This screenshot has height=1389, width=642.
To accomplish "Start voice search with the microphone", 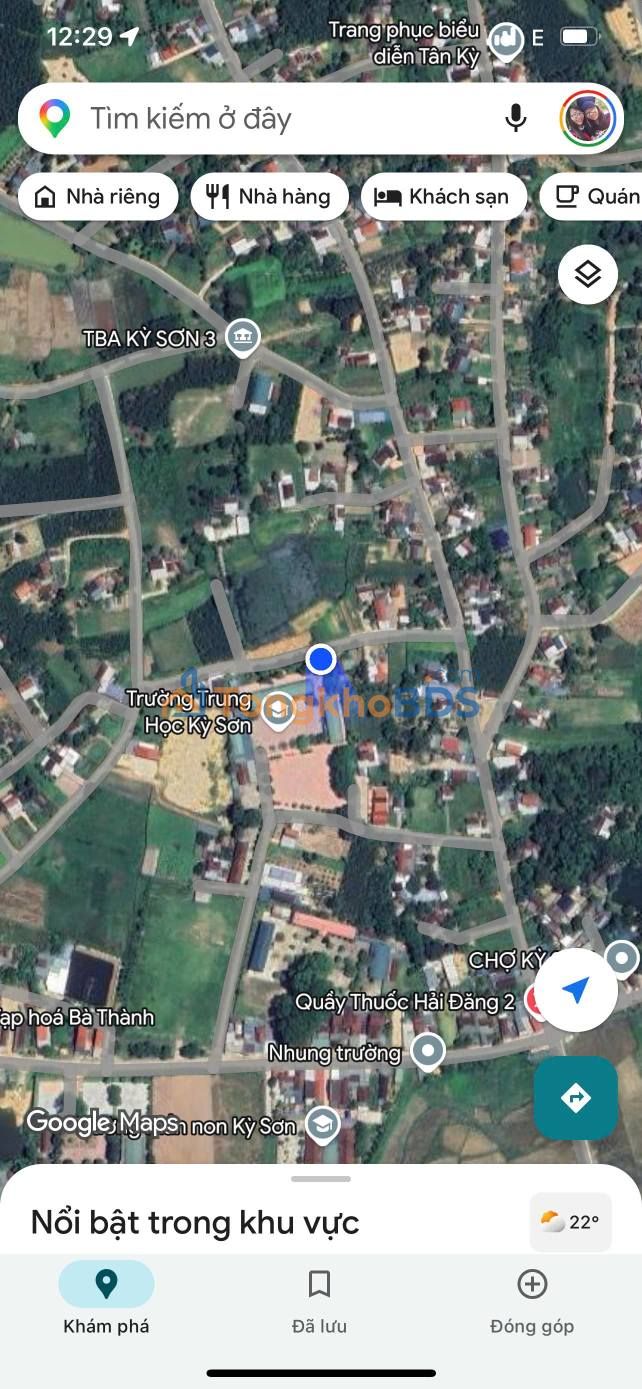I will tap(515, 119).
